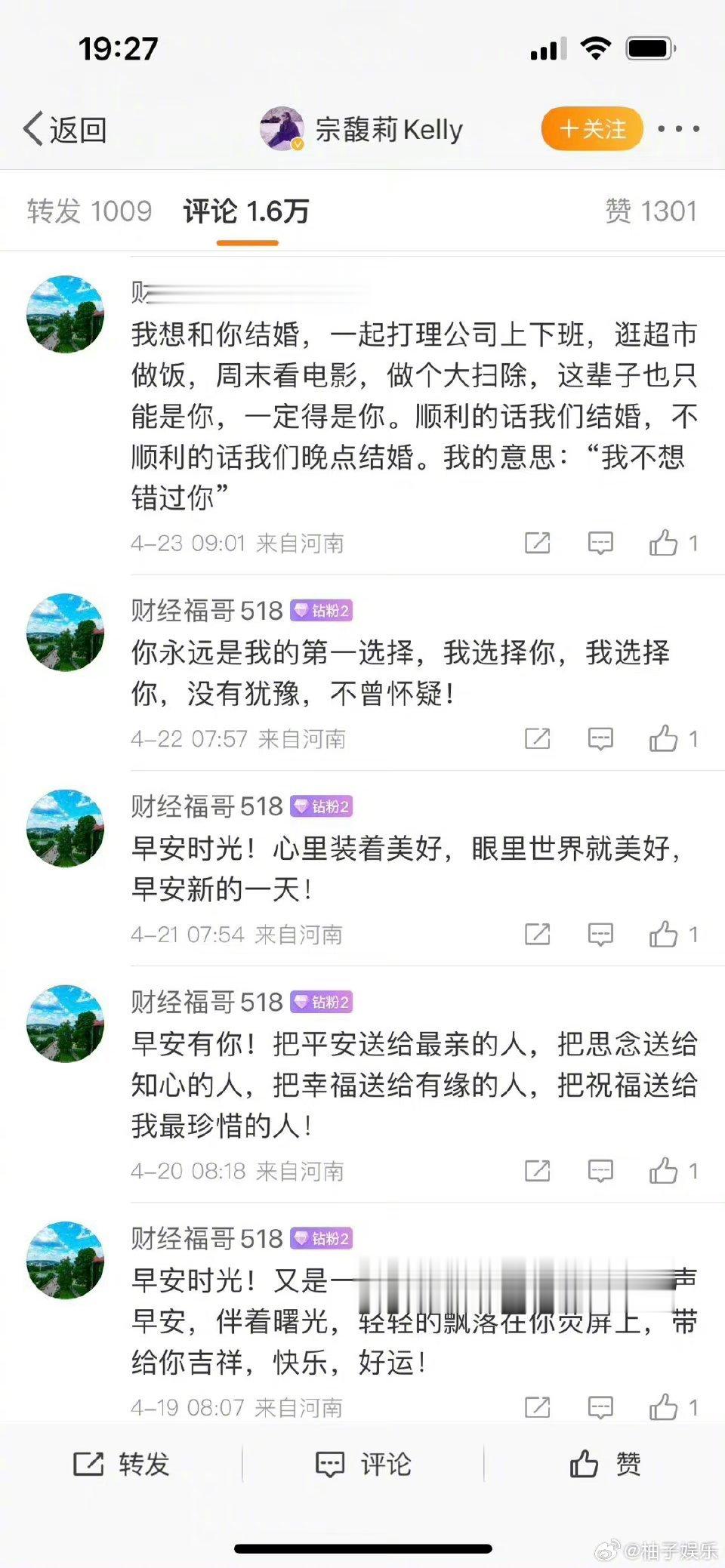Viewport: 725px width, 1568px height.
Task: Open 财经福哥518's profile from their username
Action: (x=206, y=608)
